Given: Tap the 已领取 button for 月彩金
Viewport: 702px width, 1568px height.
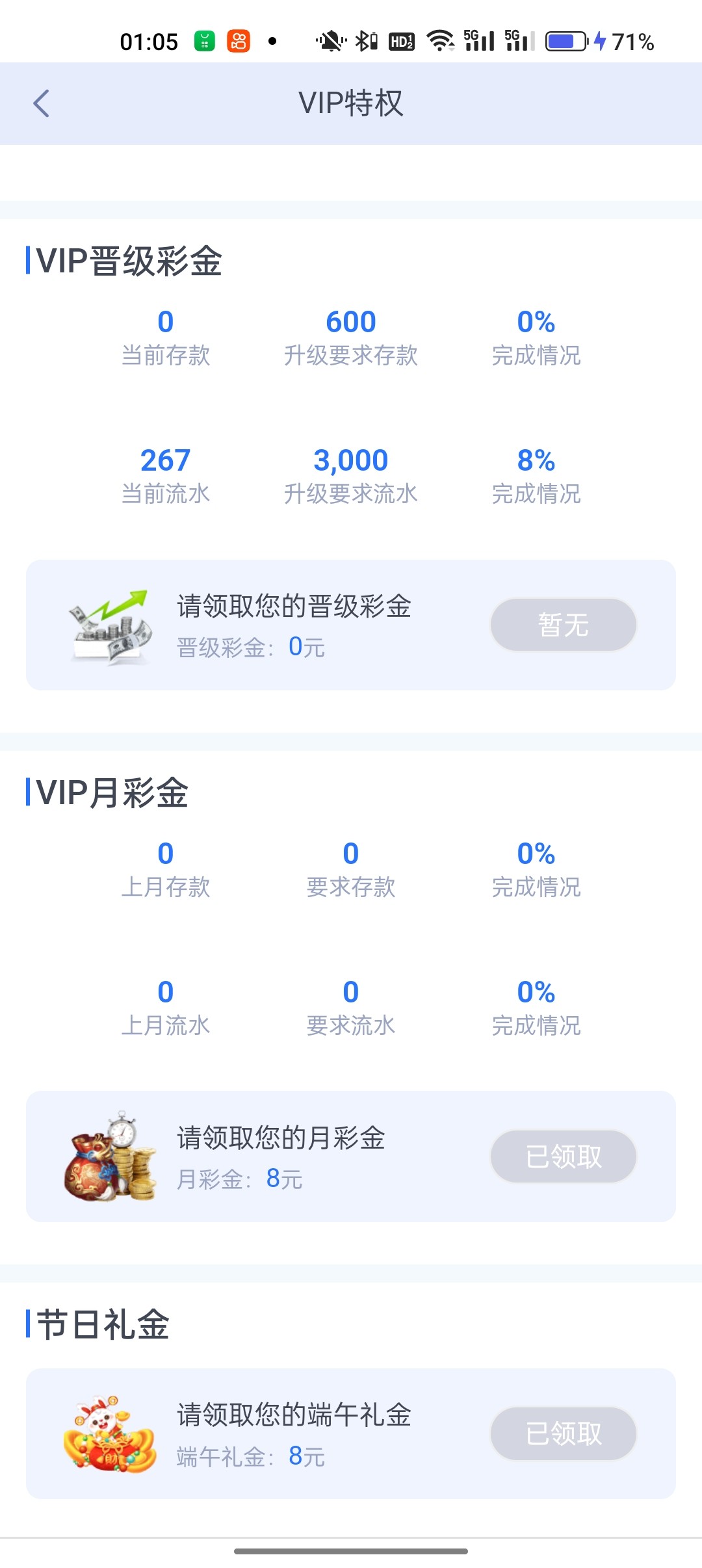Looking at the screenshot, I should [563, 1156].
